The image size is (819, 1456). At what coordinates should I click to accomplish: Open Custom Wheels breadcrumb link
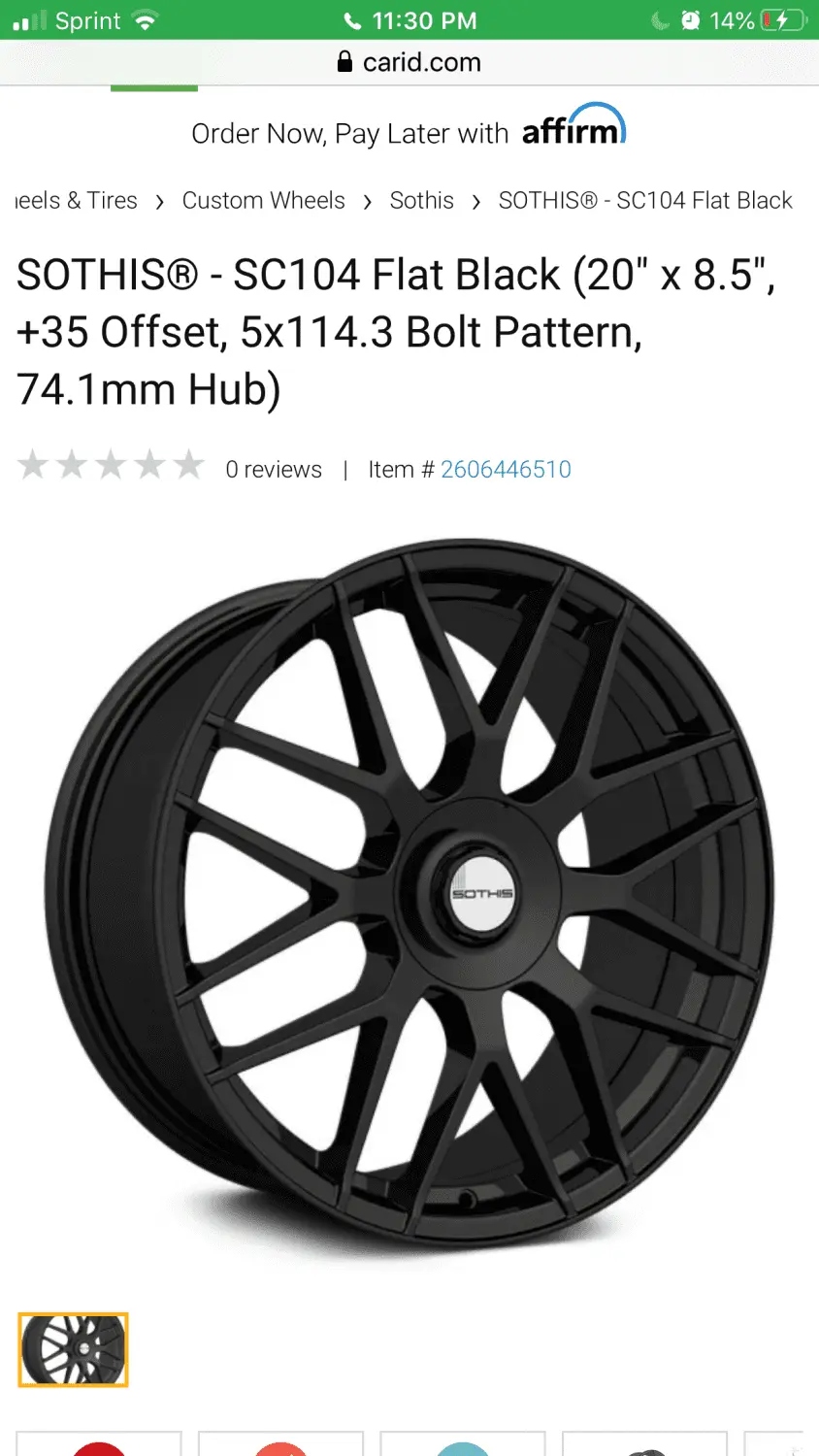pyautogui.click(x=263, y=201)
